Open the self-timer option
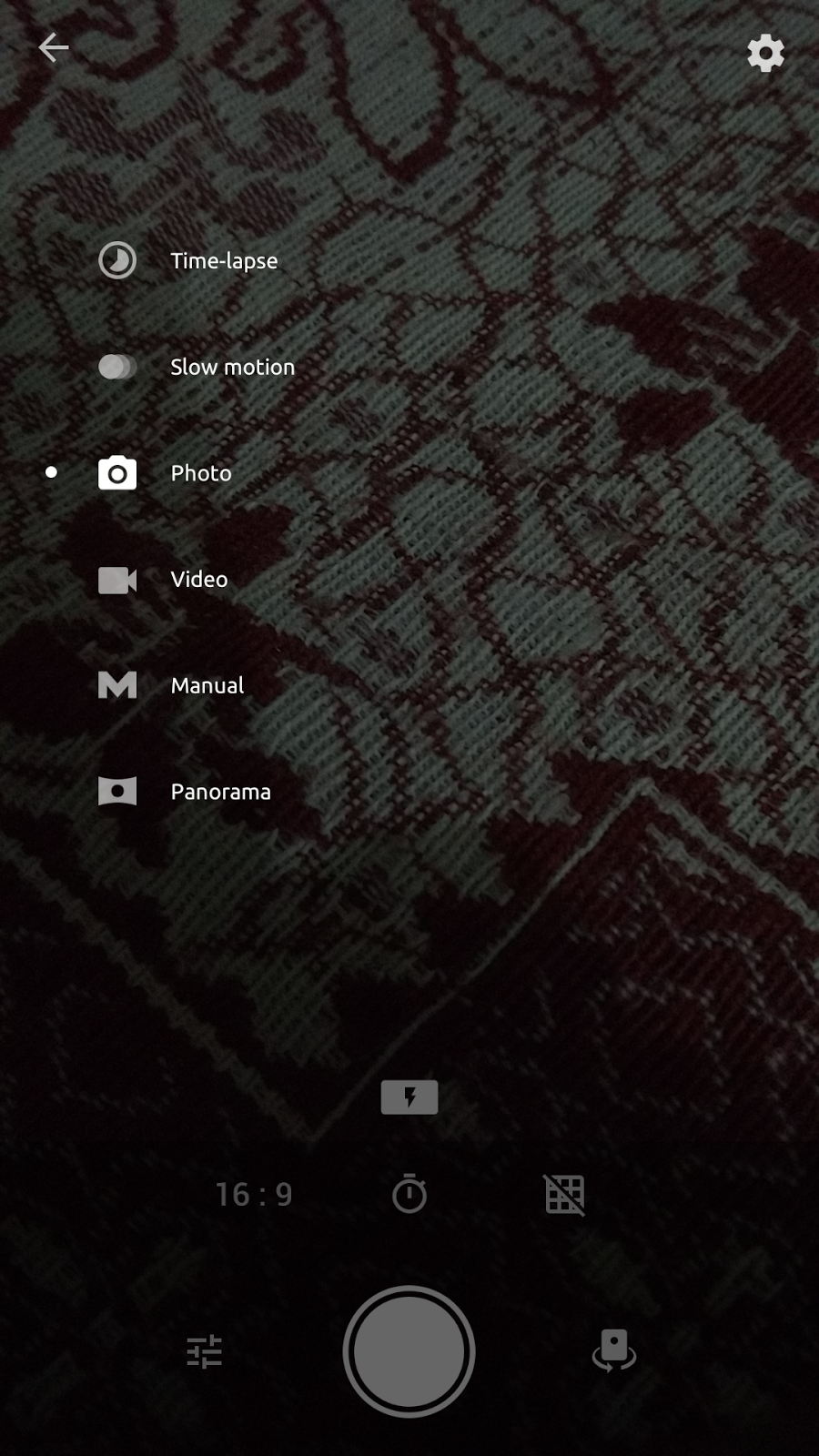Image resolution: width=819 pixels, height=1456 pixels. [x=409, y=1194]
